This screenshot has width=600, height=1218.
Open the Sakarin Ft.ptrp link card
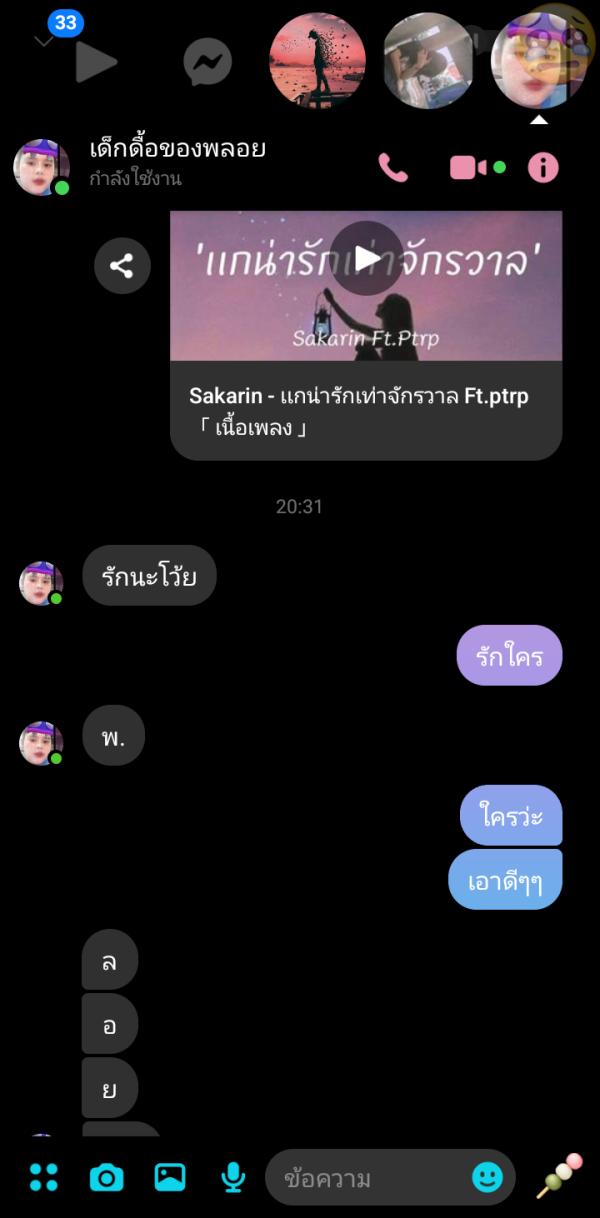365,409
